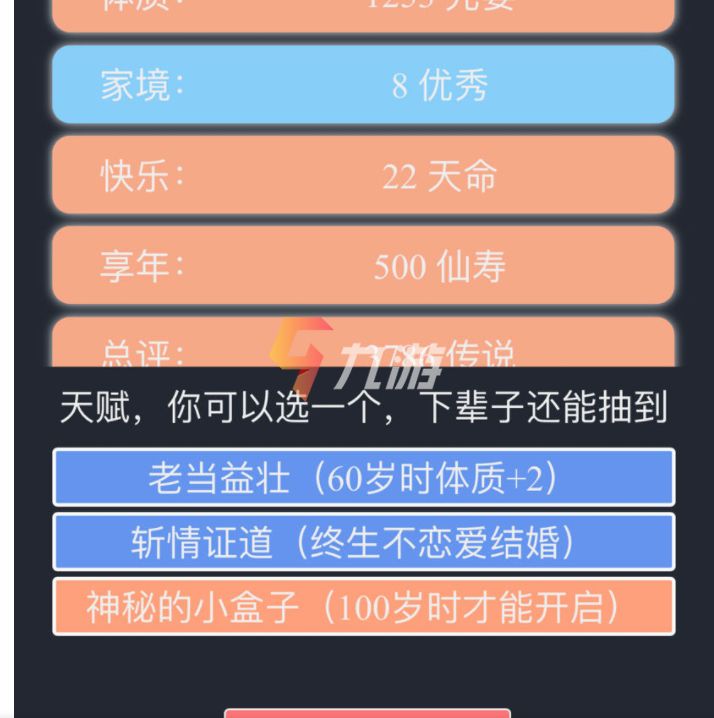Pick the talent 神秘的小盒子 (100岁时才能开启)
Image resolution: width=714 pixels, height=718 pixels.
(363, 607)
